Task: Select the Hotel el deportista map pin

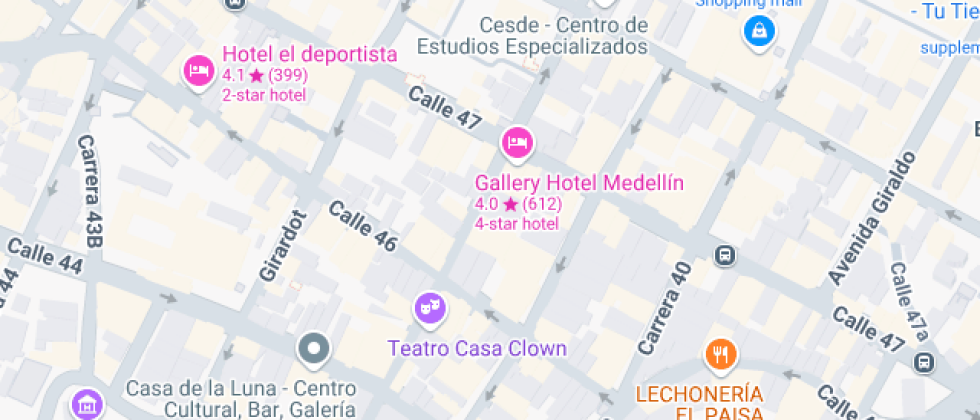Action: (198, 70)
